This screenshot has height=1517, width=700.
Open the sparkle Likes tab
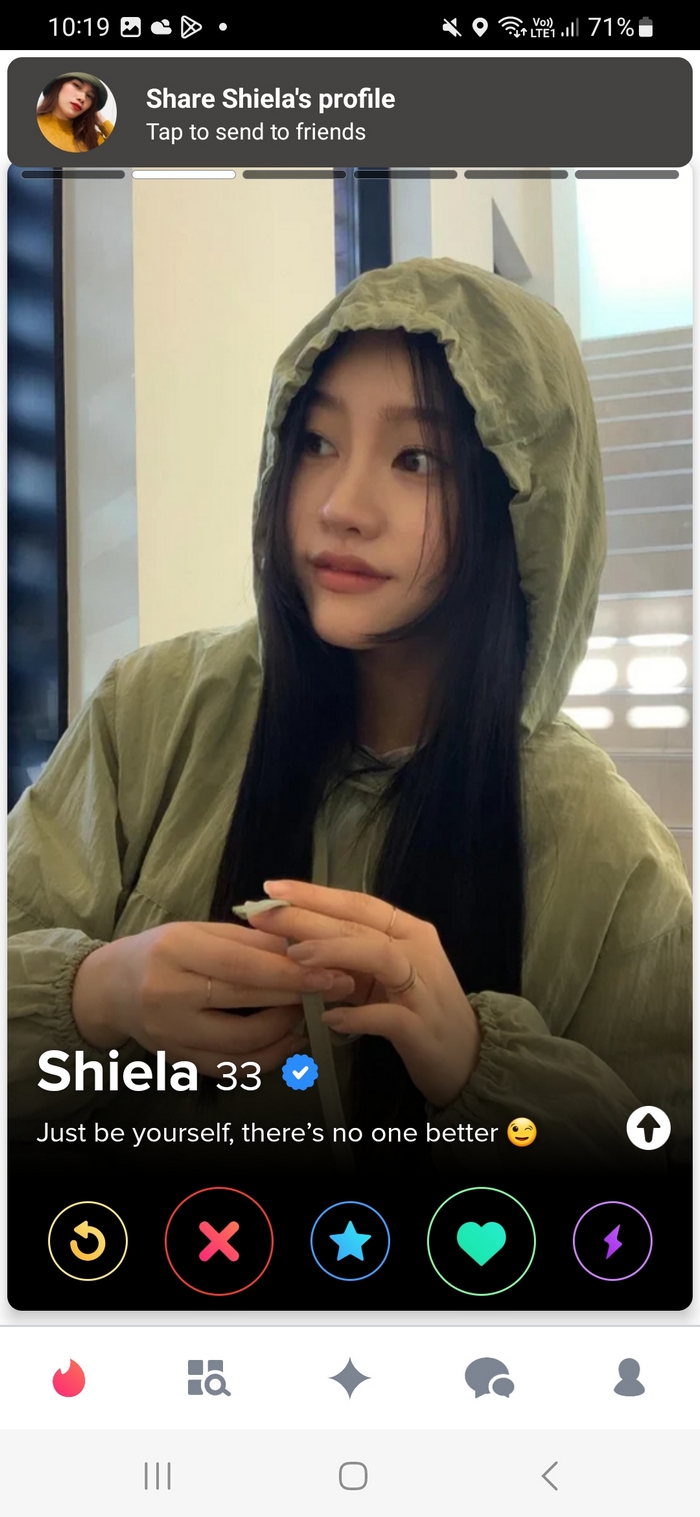350,1378
